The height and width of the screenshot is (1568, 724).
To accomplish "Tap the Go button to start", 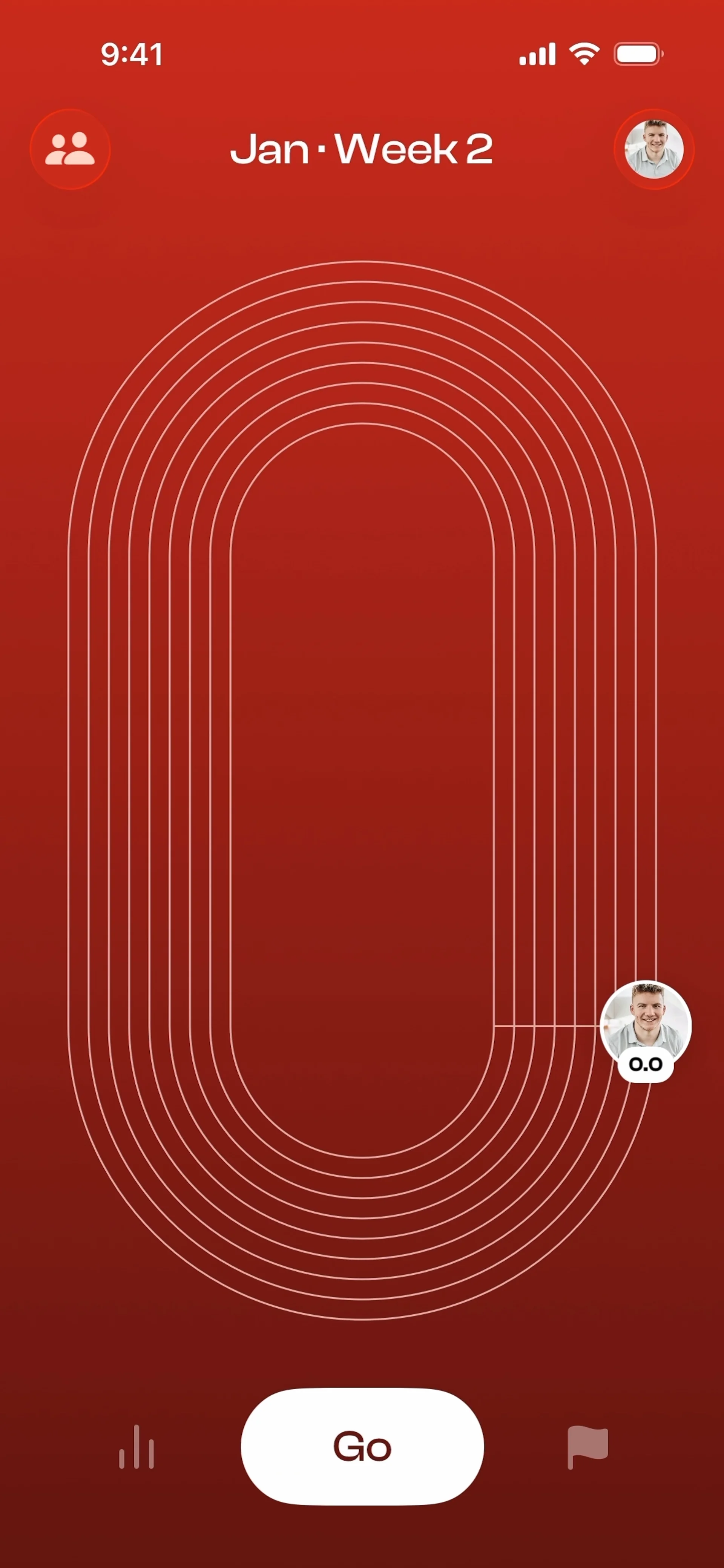I will (362, 1446).
